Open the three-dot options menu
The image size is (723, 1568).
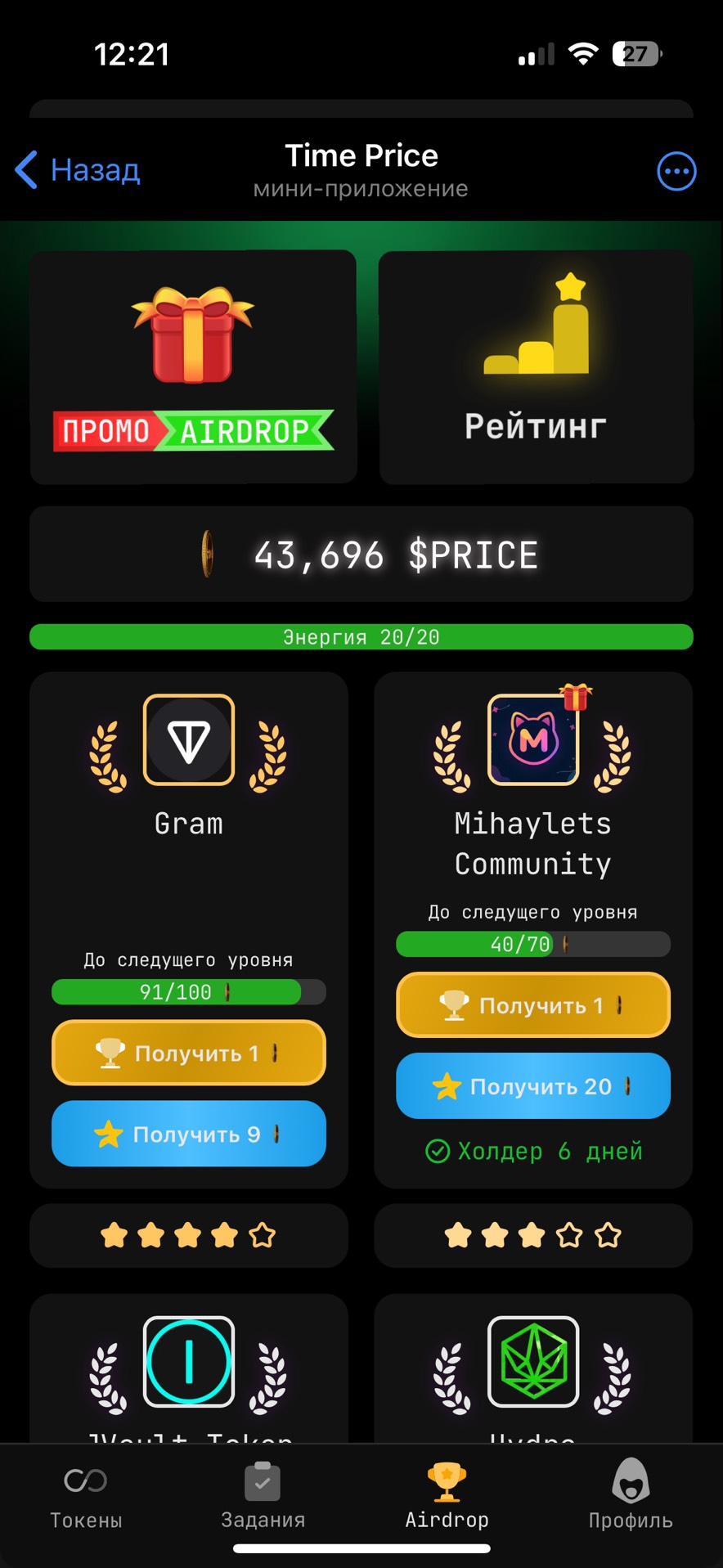(676, 171)
